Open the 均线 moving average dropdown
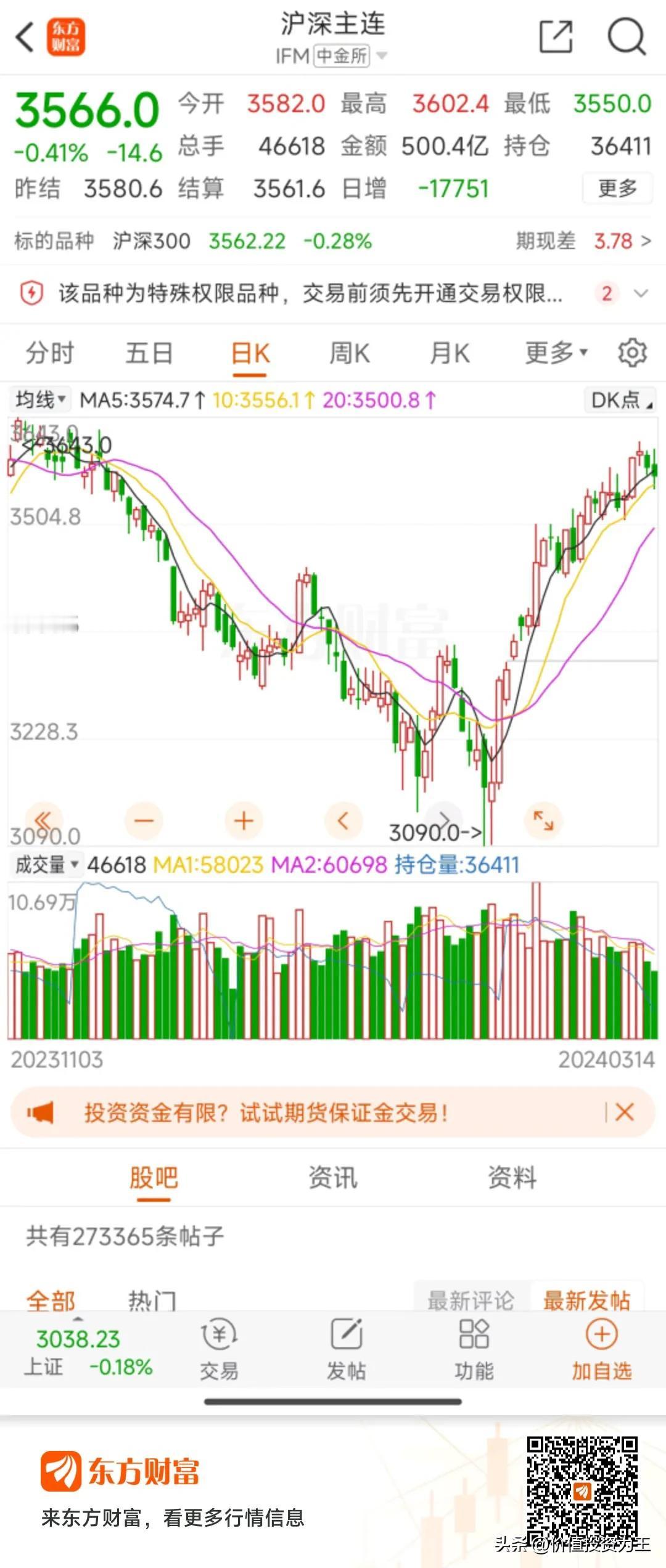Image resolution: width=666 pixels, height=1568 pixels. (x=40, y=401)
